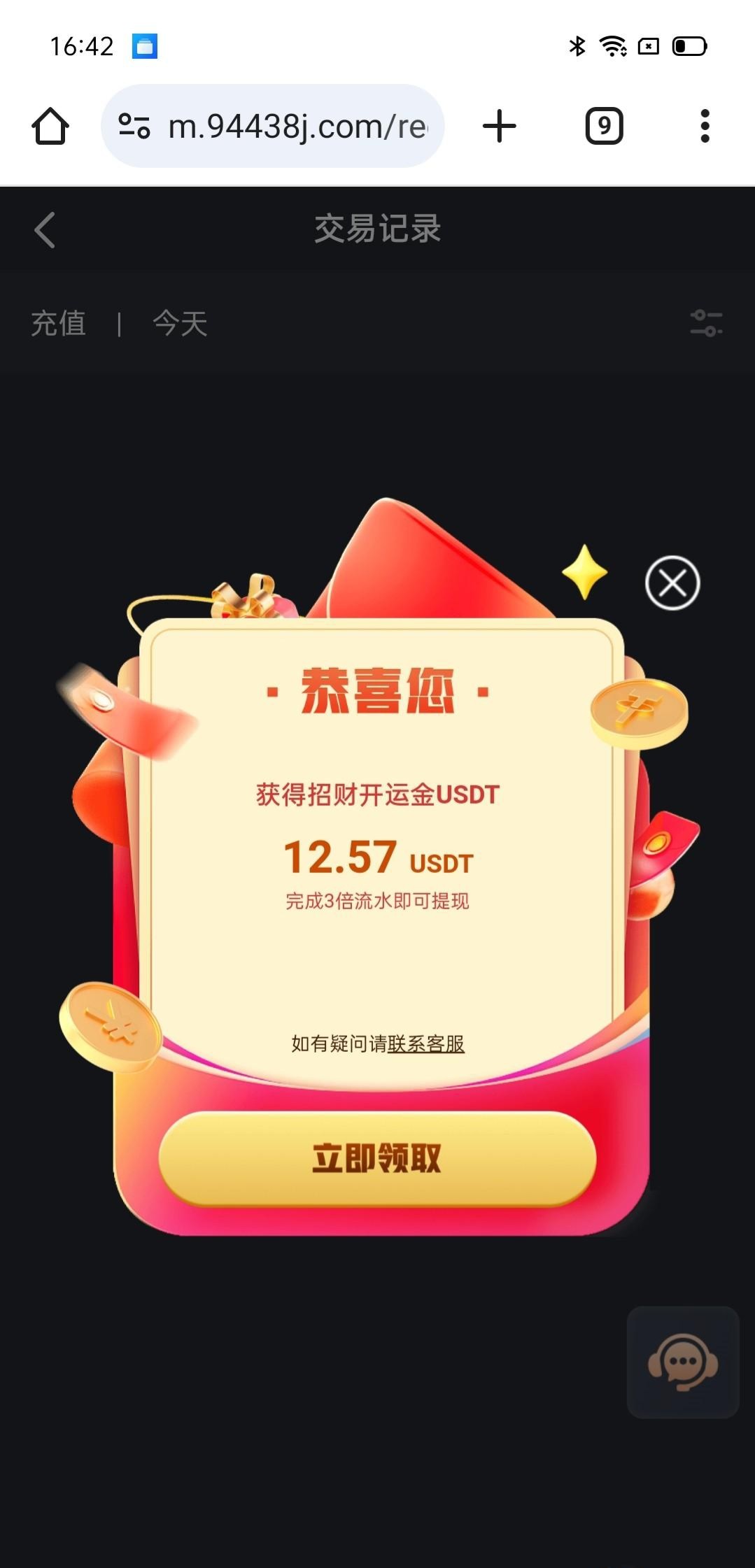Open a new browser tab

coord(499,127)
